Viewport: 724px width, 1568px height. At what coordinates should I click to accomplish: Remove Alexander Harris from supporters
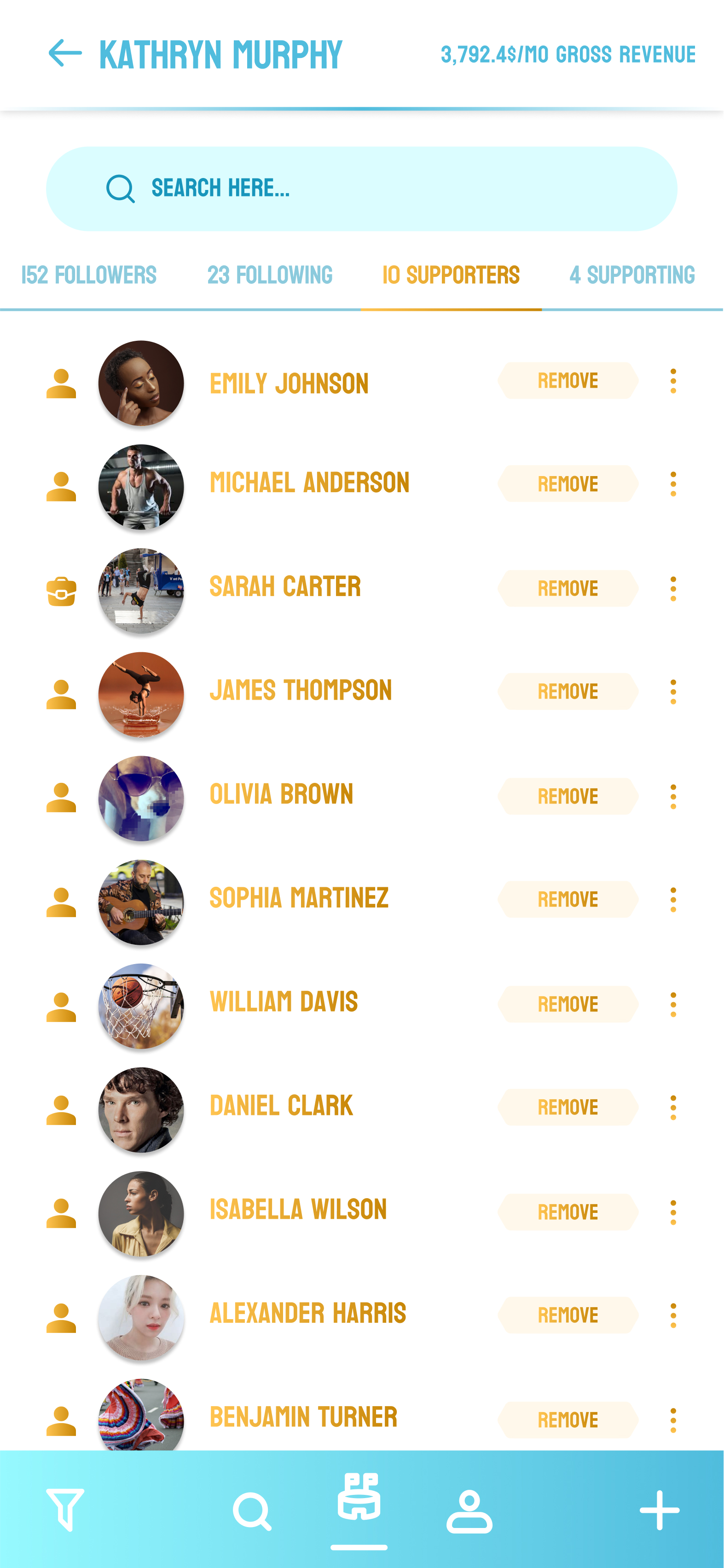pyautogui.click(x=568, y=1315)
